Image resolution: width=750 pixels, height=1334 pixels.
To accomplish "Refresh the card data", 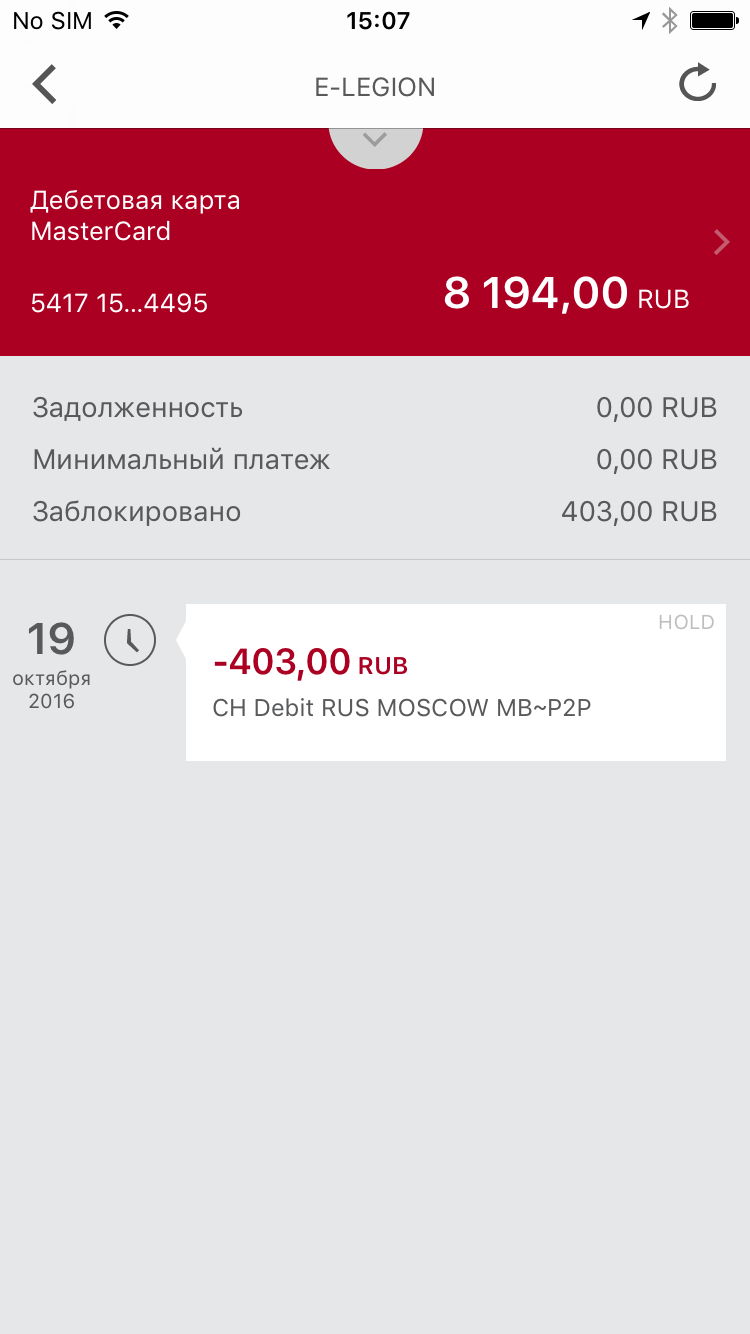I will click(x=697, y=84).
